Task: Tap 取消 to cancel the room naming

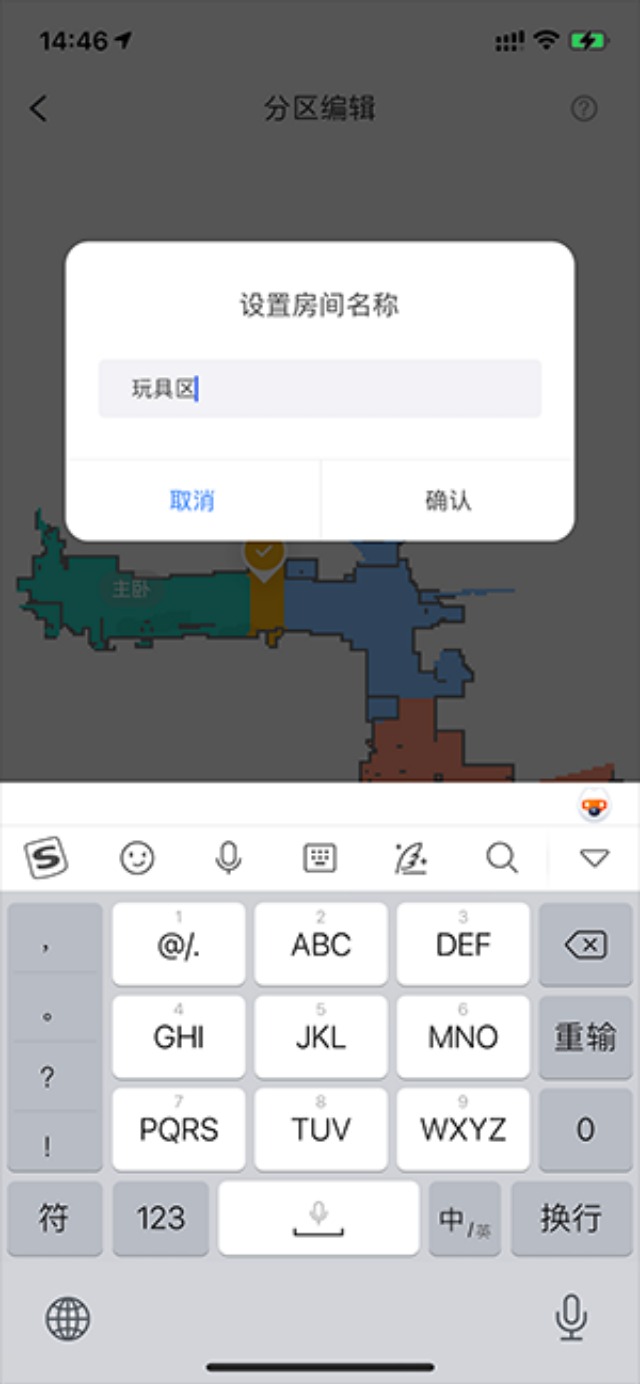Action: (x=192, y=500)
